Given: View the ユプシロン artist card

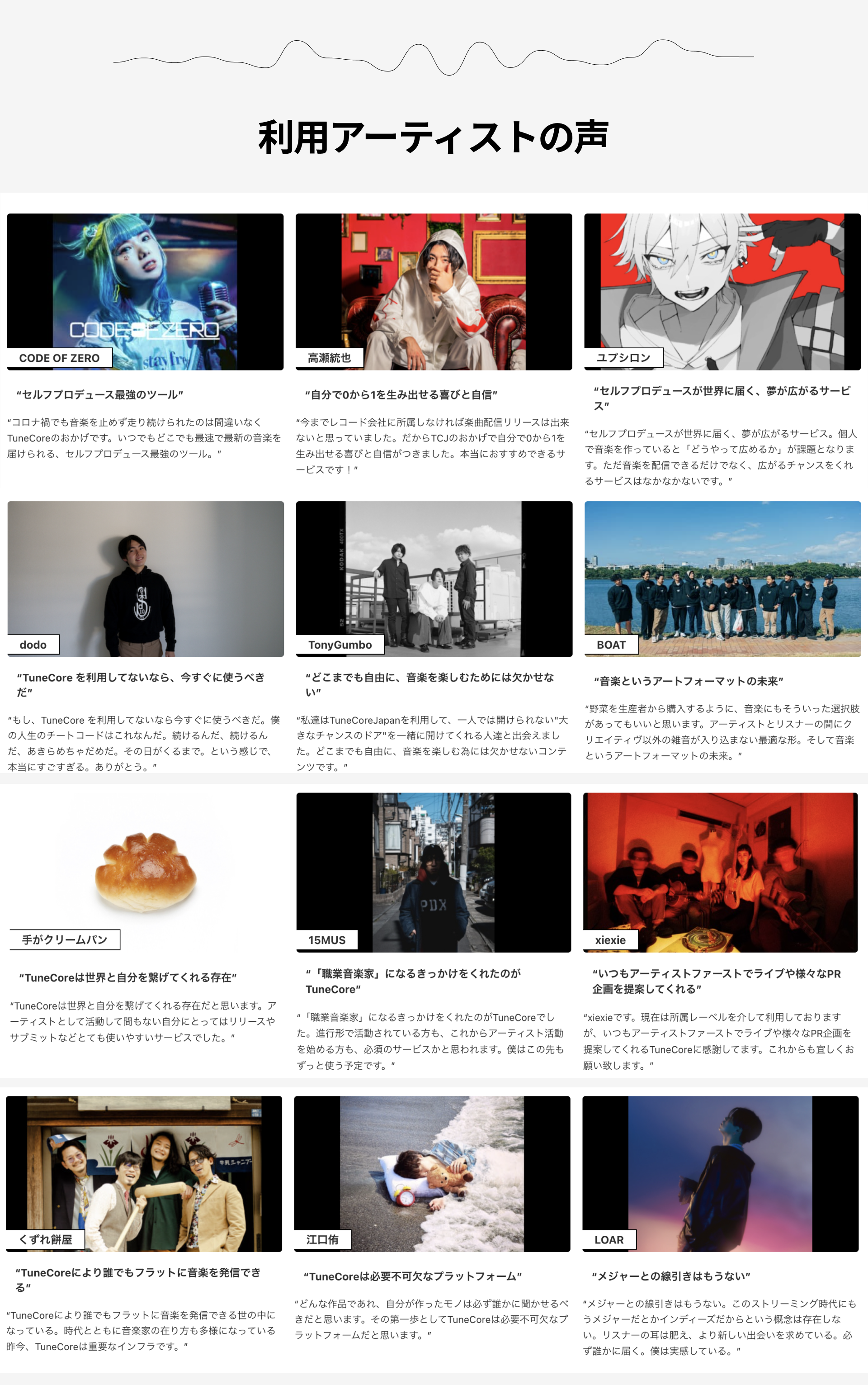Looking at the screenshot, I should [722, 291].
